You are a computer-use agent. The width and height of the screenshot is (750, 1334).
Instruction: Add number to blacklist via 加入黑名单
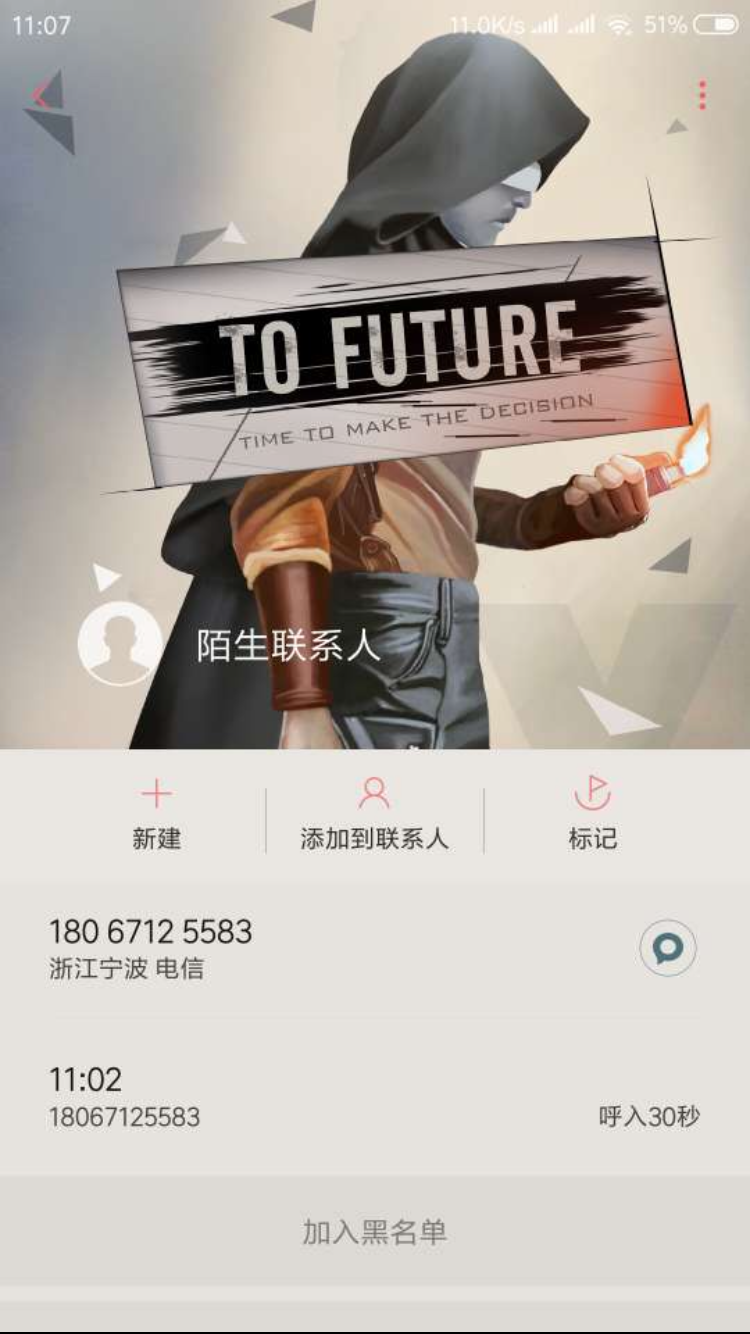click(375, 1231)
